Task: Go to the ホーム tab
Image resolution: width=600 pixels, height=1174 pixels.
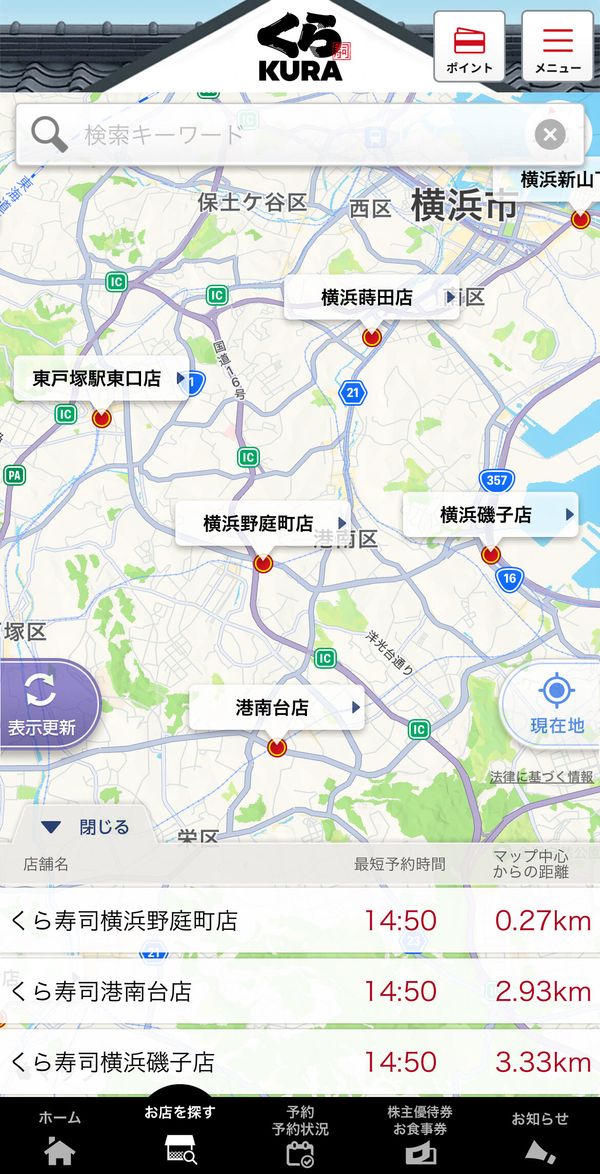Action: pos(60,1137)
